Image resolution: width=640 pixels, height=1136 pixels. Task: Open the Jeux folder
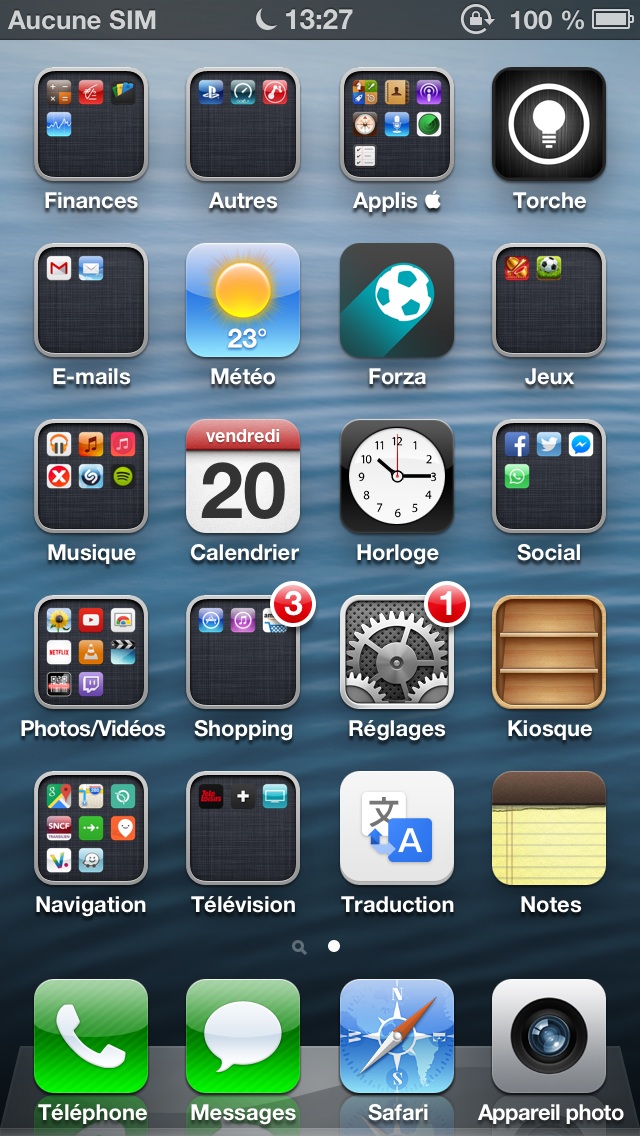(x=549, y=300)
